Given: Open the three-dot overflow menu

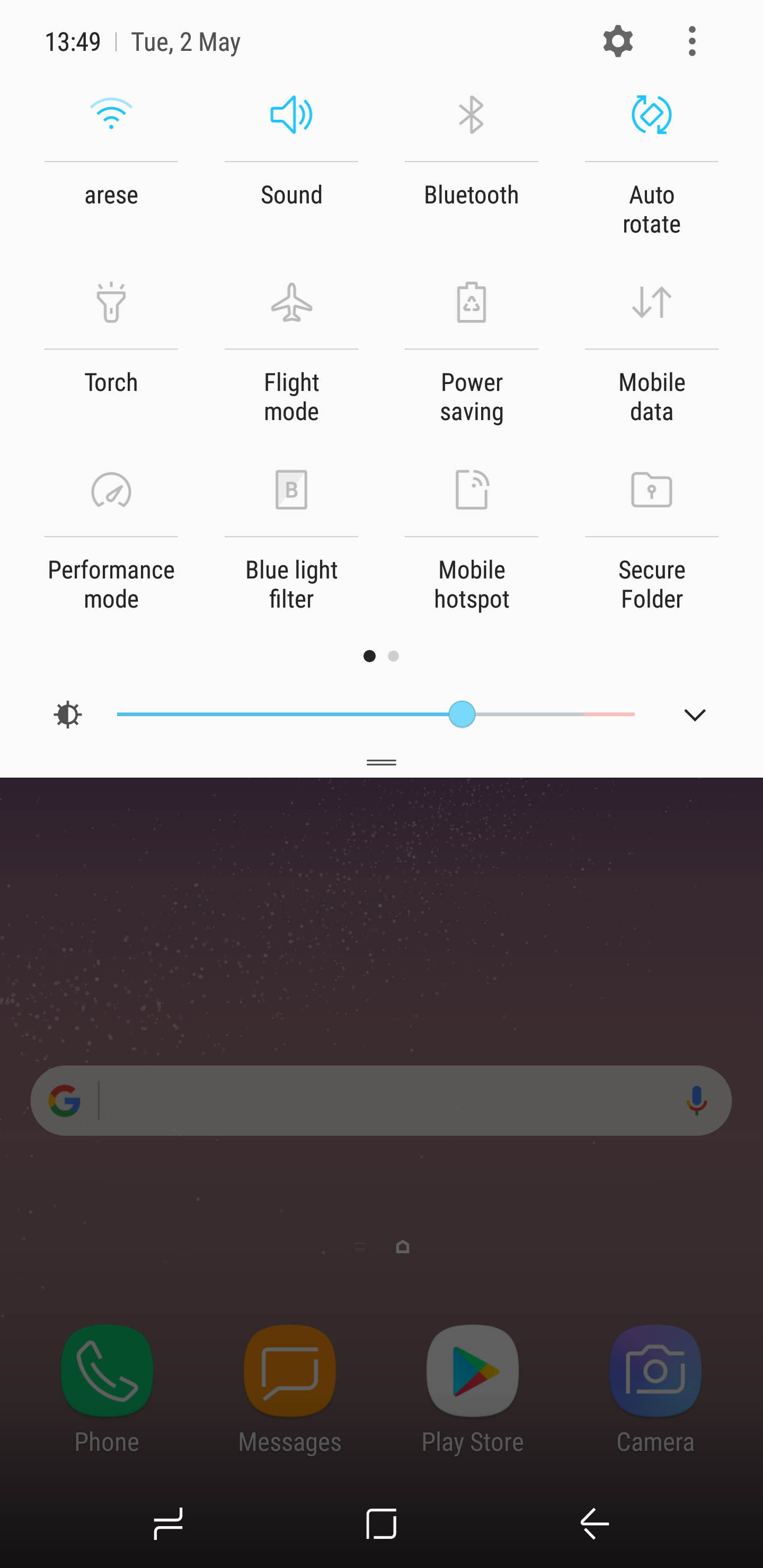Looking at the screenshot, I should click(x=692, y=41).
